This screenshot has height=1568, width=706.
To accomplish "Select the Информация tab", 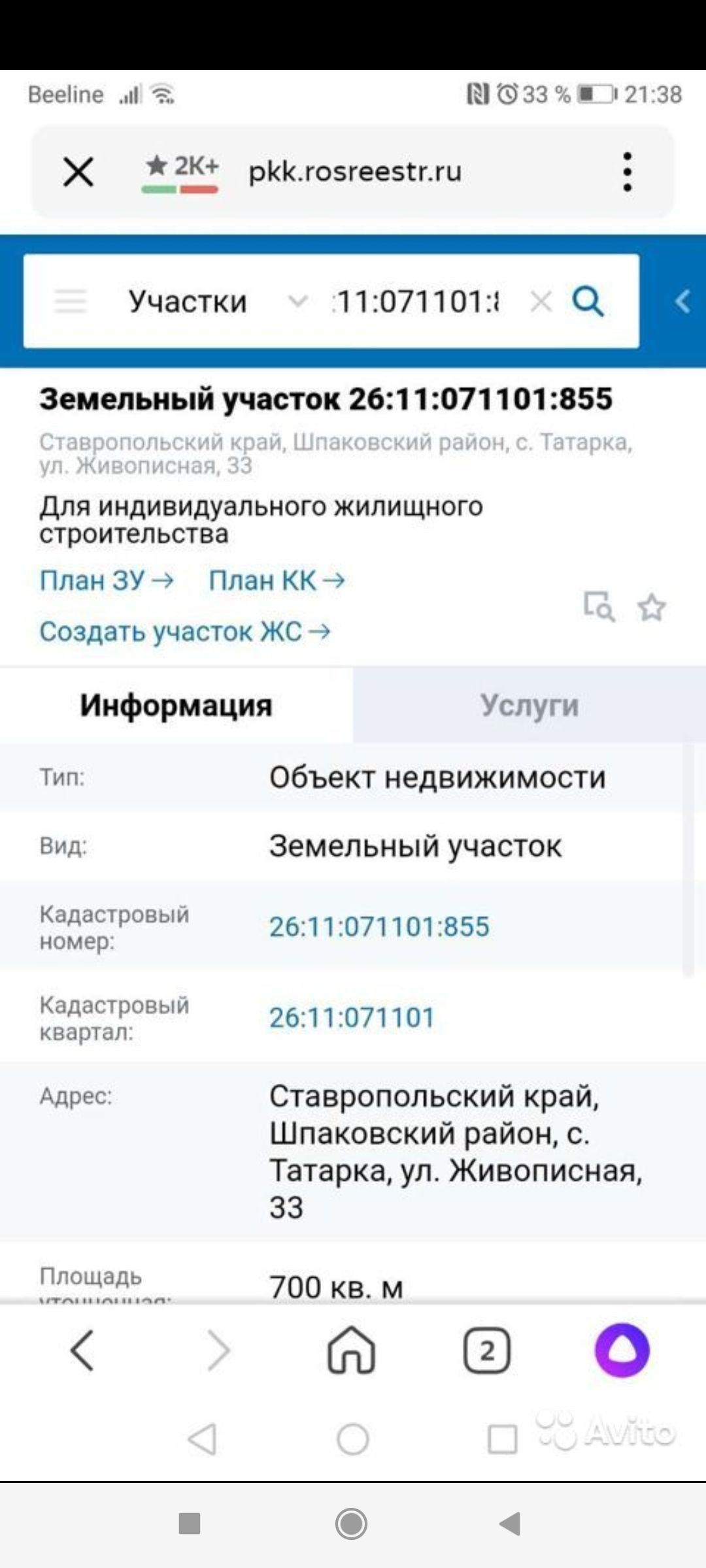I will 176,705.
